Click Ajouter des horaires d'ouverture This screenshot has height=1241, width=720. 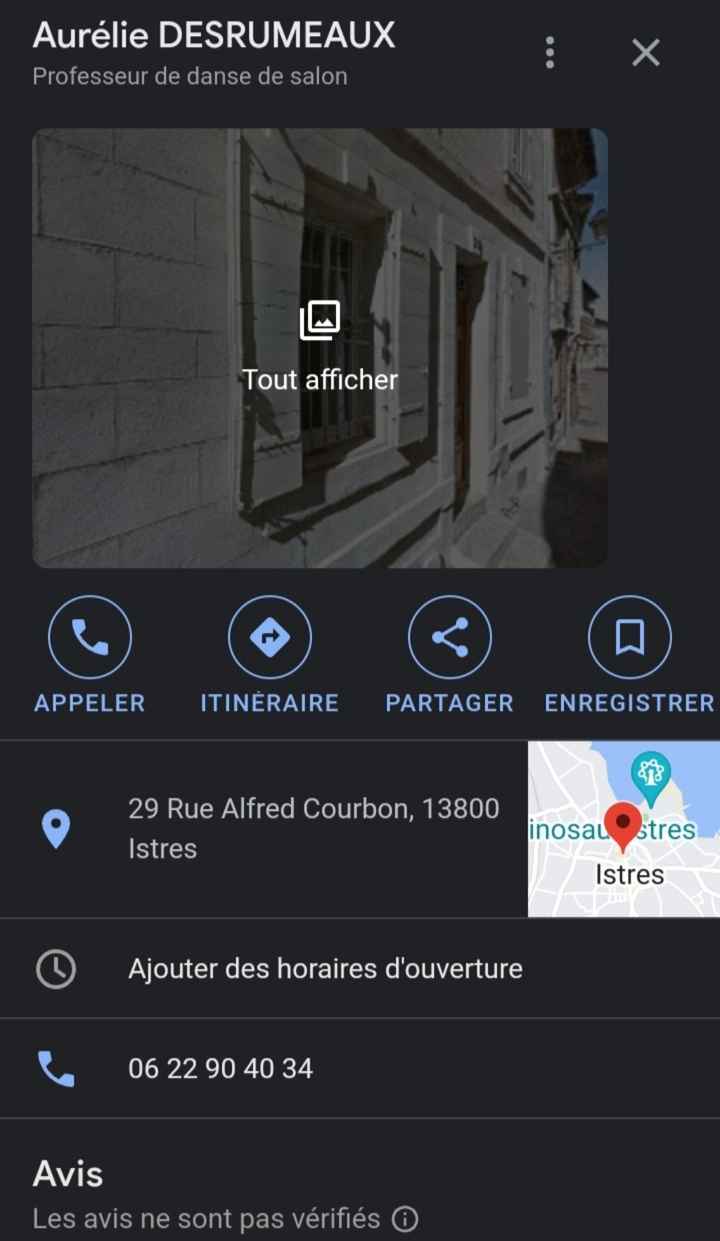click(325, 967)
